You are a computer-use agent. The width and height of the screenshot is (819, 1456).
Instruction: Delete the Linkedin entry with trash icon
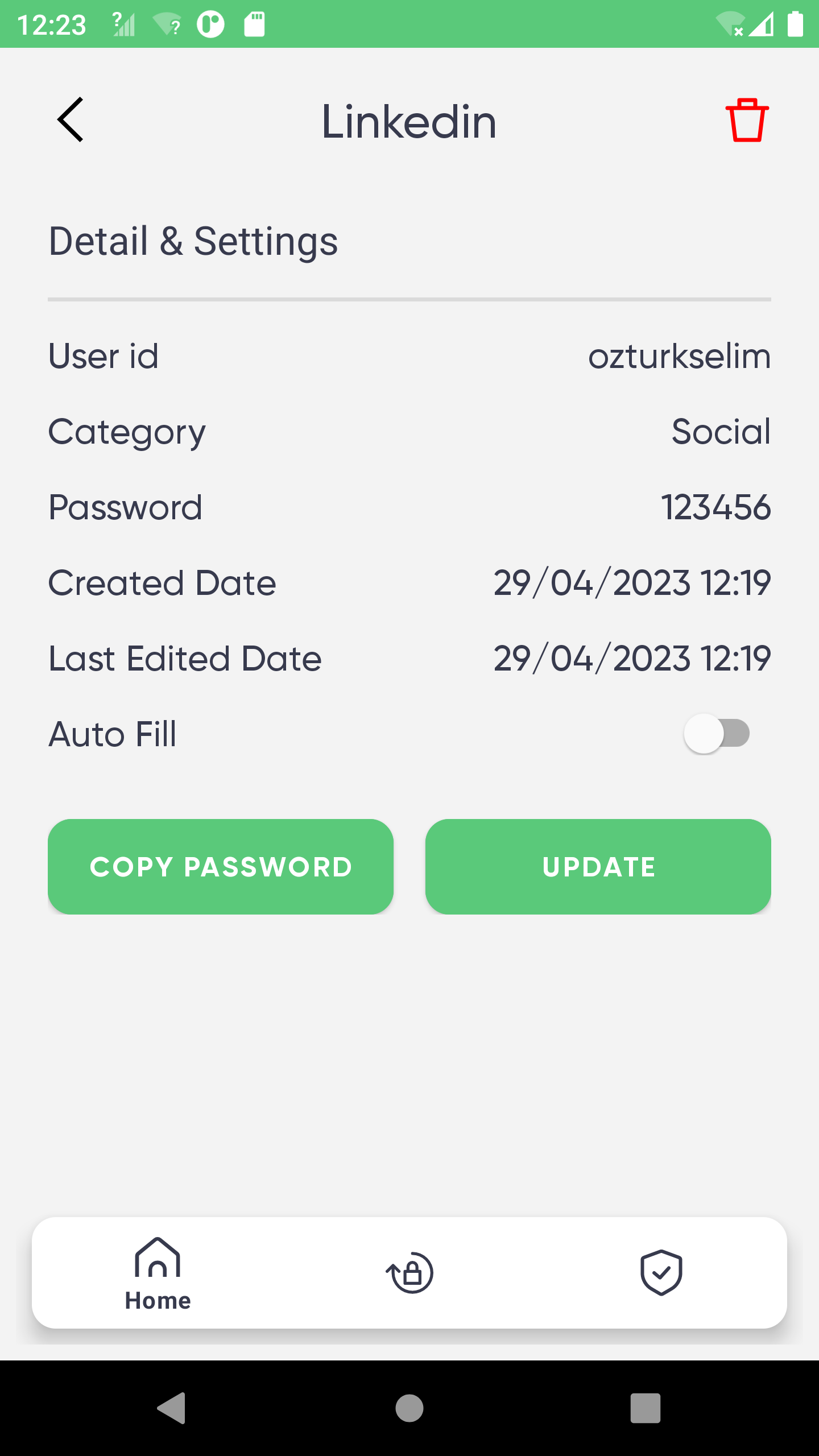(x=747, y=120)
